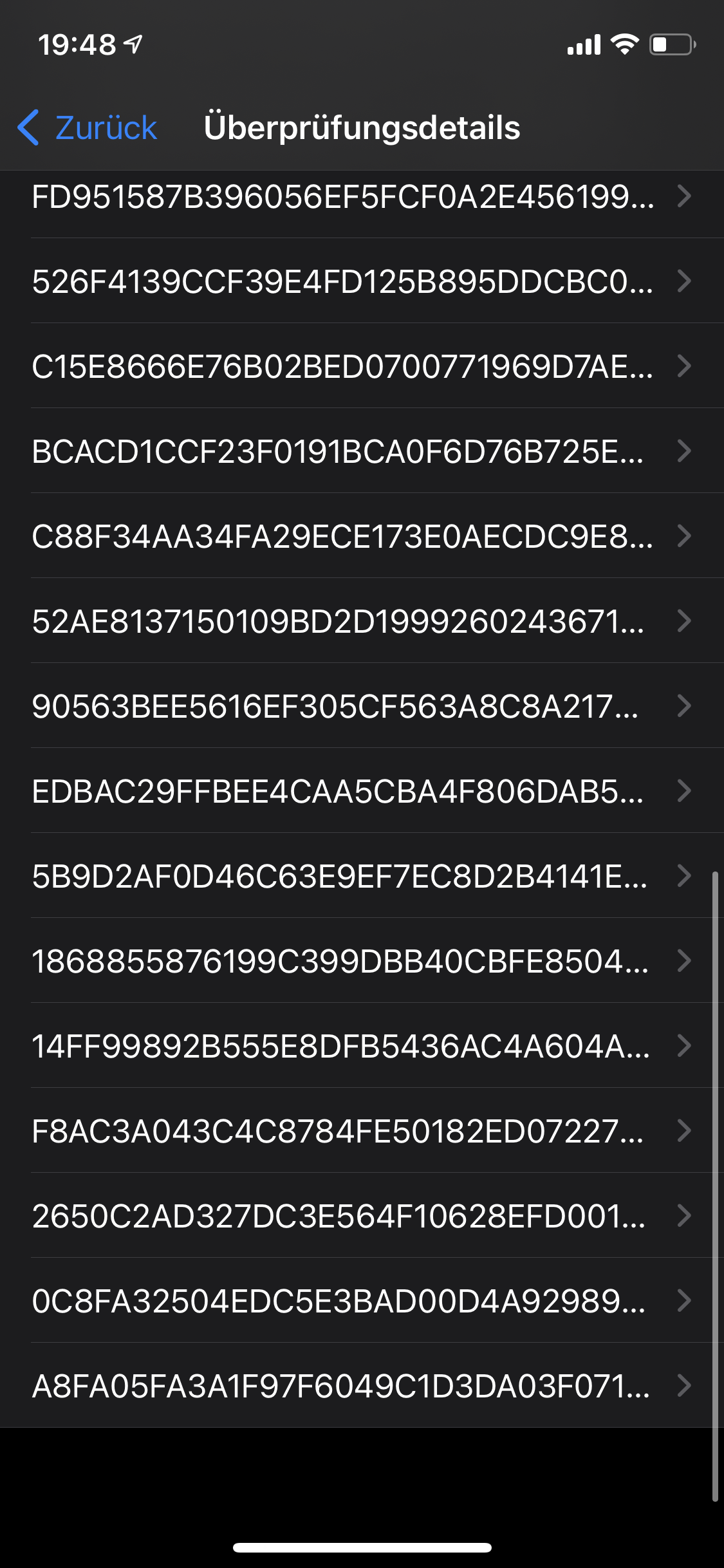724x1568 pixels.
Task: View details for 5B9D2AF0D46C entry
Action: click(x=360, y=876)
